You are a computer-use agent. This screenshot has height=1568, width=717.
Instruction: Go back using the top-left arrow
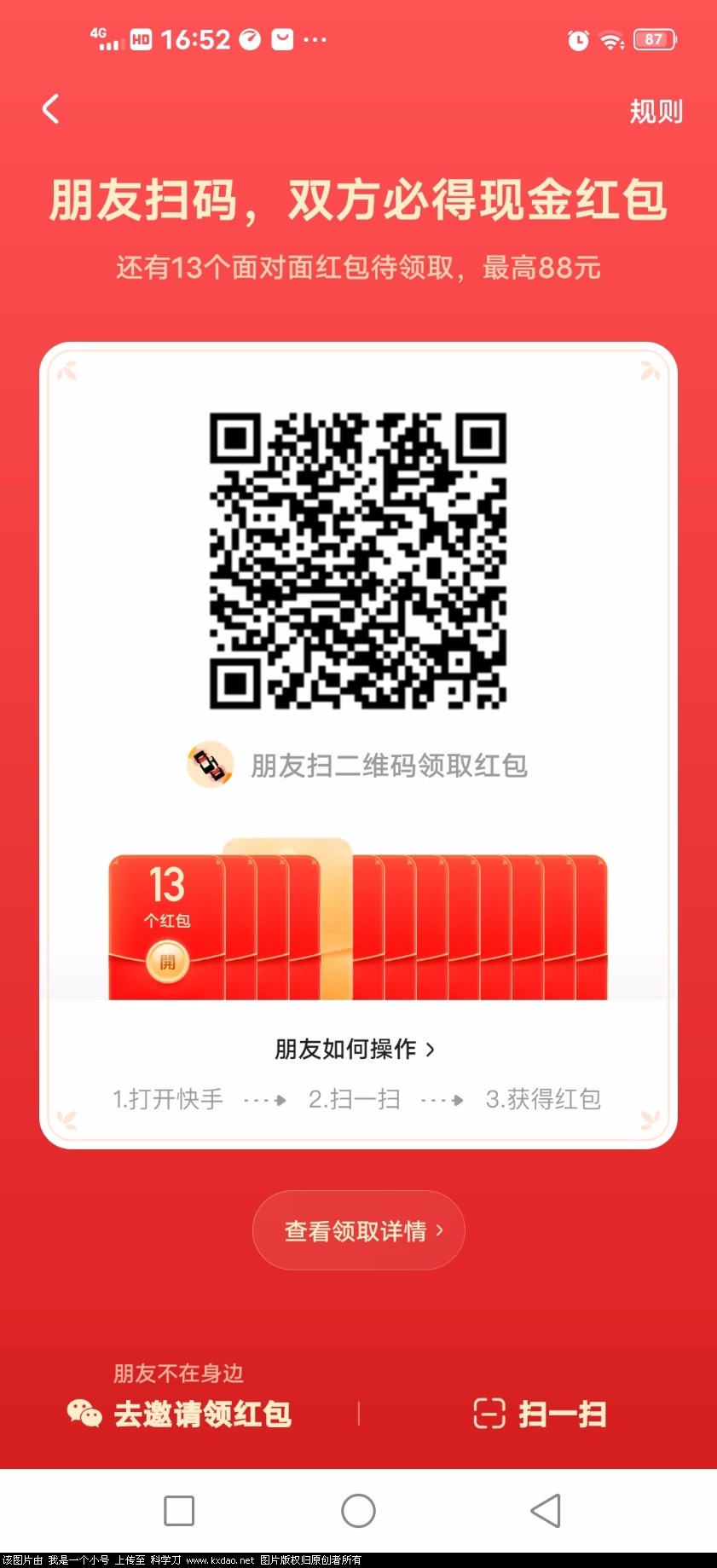pyautogui.click(x=51, y=109)
